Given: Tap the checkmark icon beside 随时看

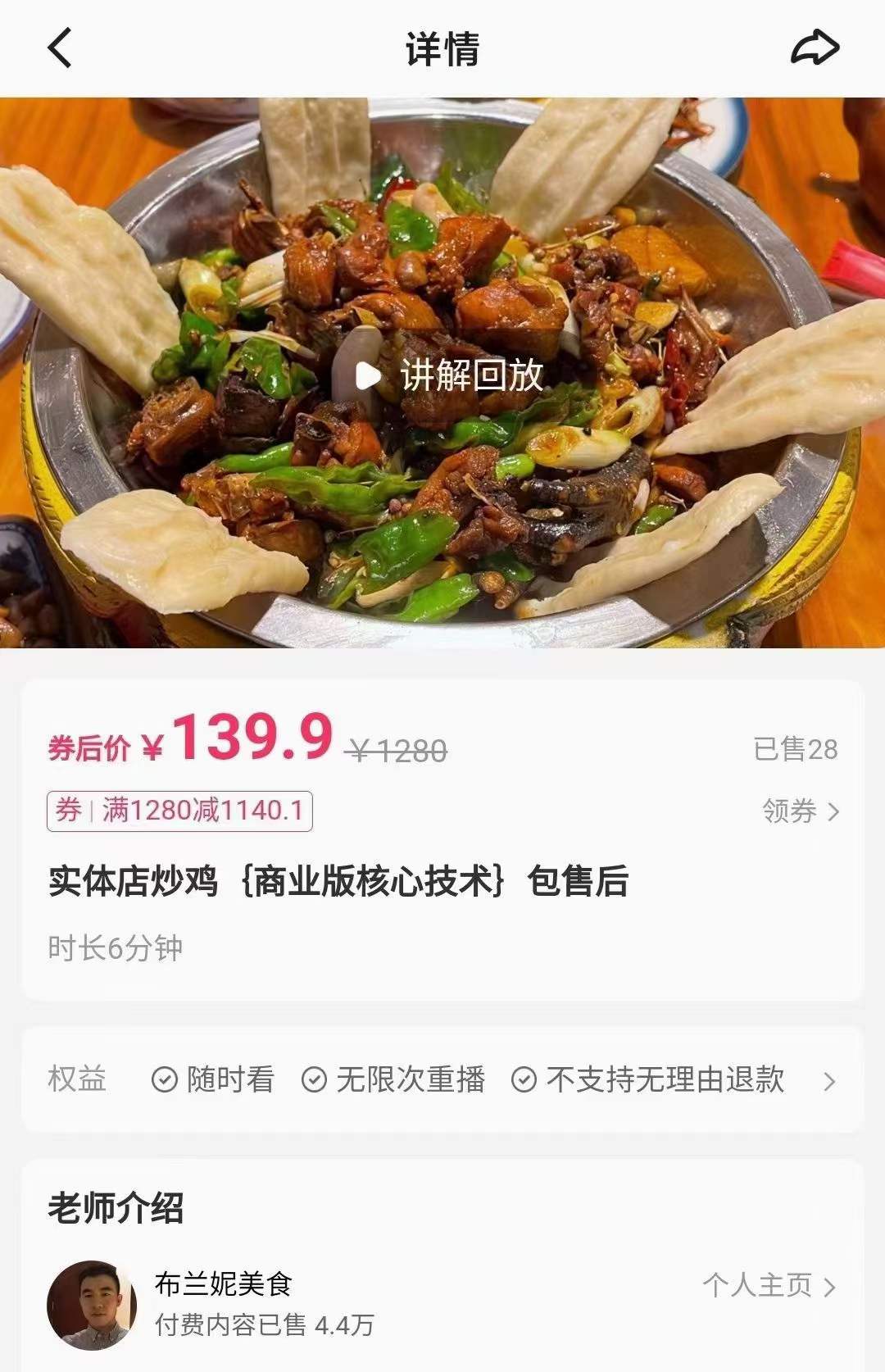Looking at the screenshot, I should [x=164, y=1081].
